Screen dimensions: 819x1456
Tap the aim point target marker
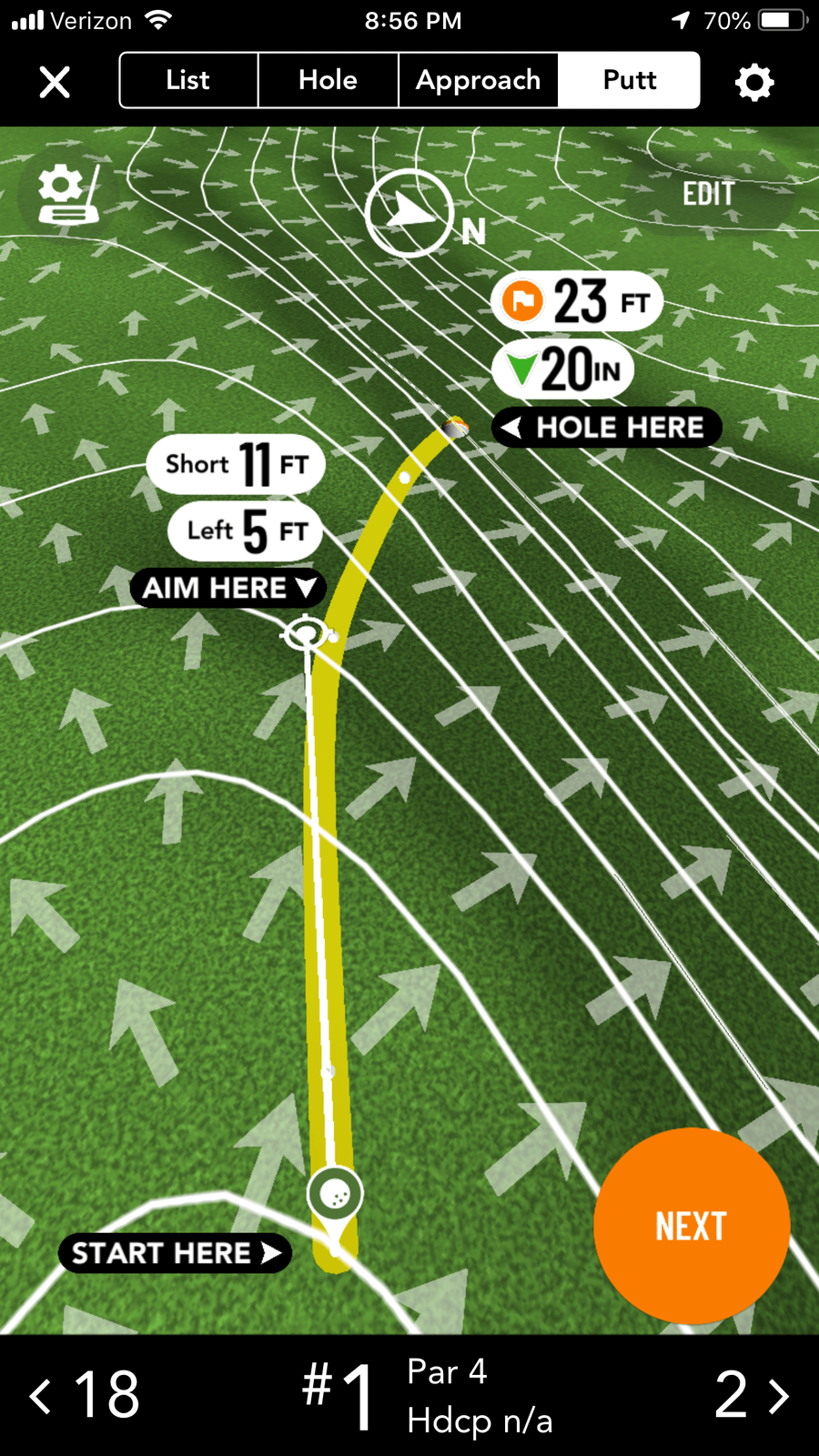coord(306,633)
